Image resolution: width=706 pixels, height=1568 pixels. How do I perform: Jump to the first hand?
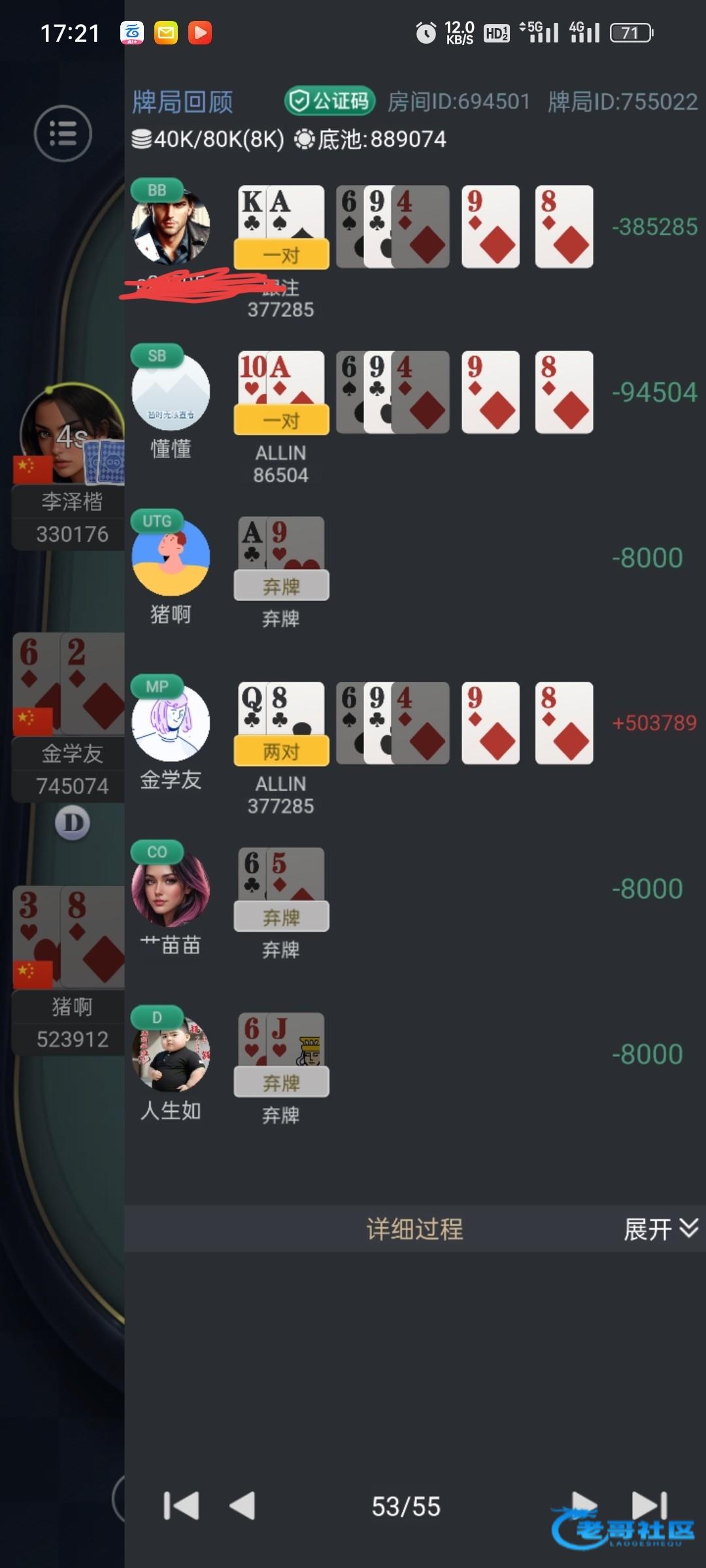181,1506
